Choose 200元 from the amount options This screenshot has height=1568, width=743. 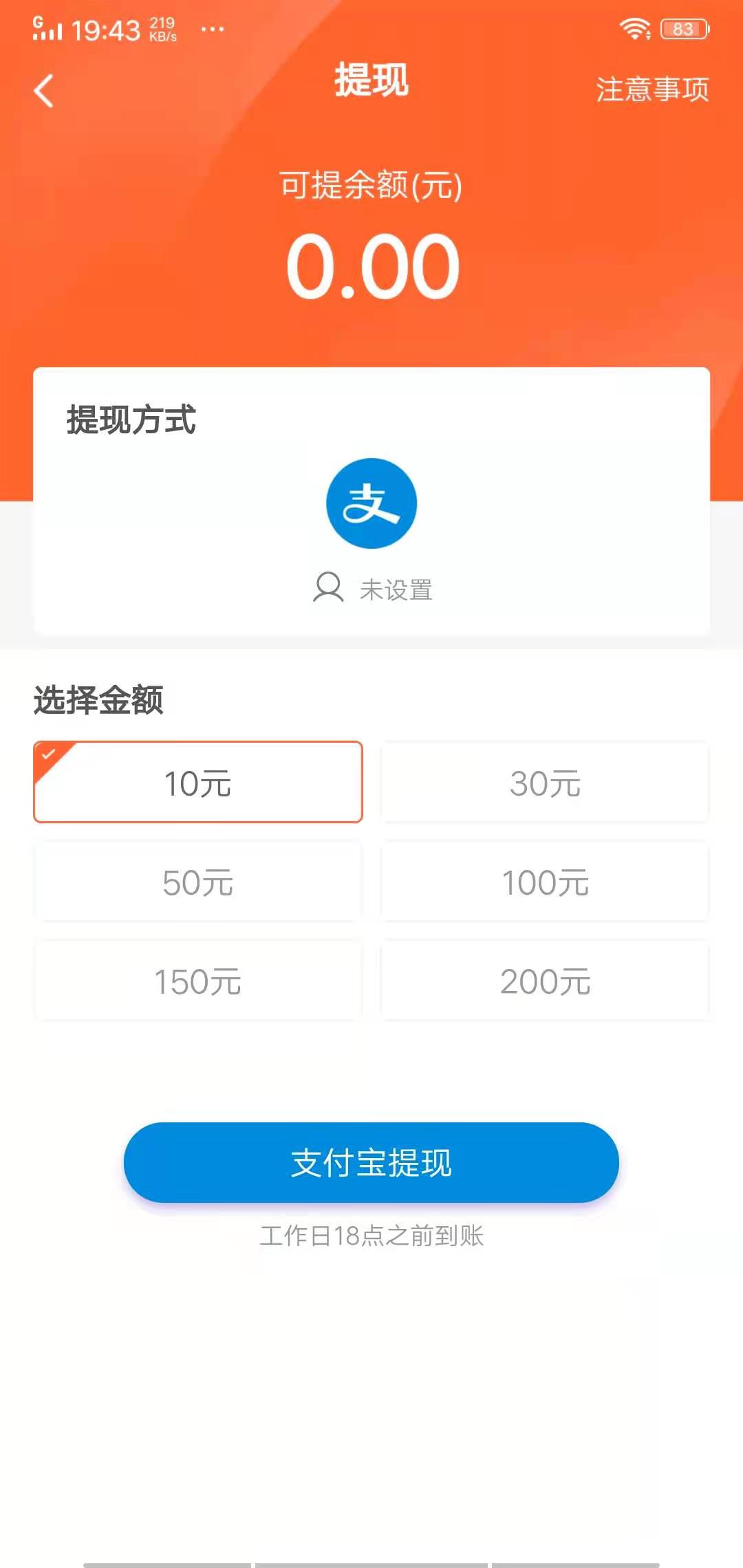click(x=545, y=980)
